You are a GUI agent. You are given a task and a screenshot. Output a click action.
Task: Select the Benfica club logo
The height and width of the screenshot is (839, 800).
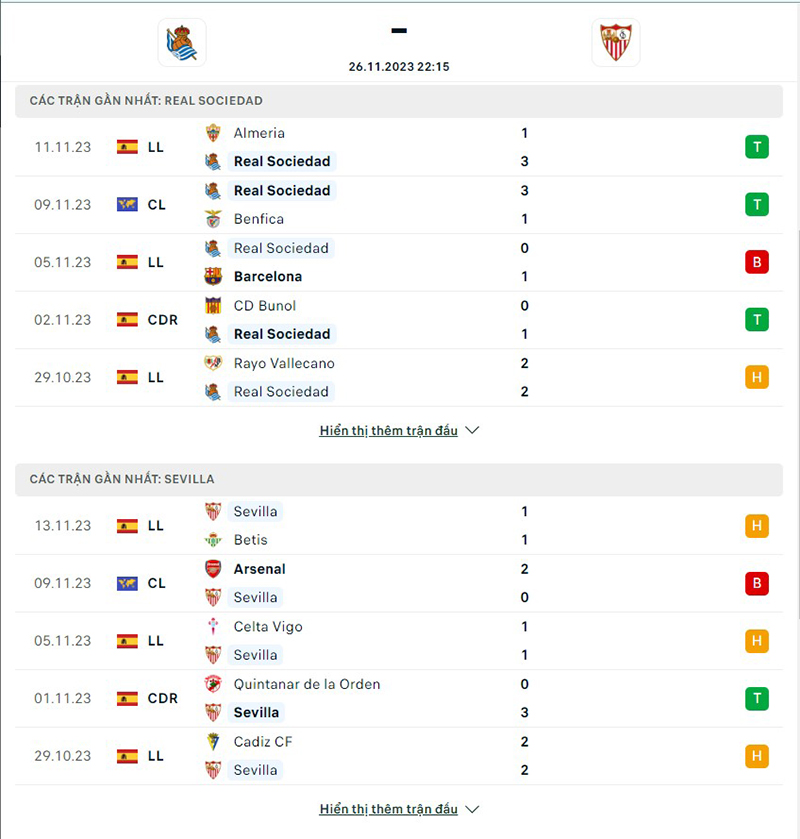tap(214, 219)
